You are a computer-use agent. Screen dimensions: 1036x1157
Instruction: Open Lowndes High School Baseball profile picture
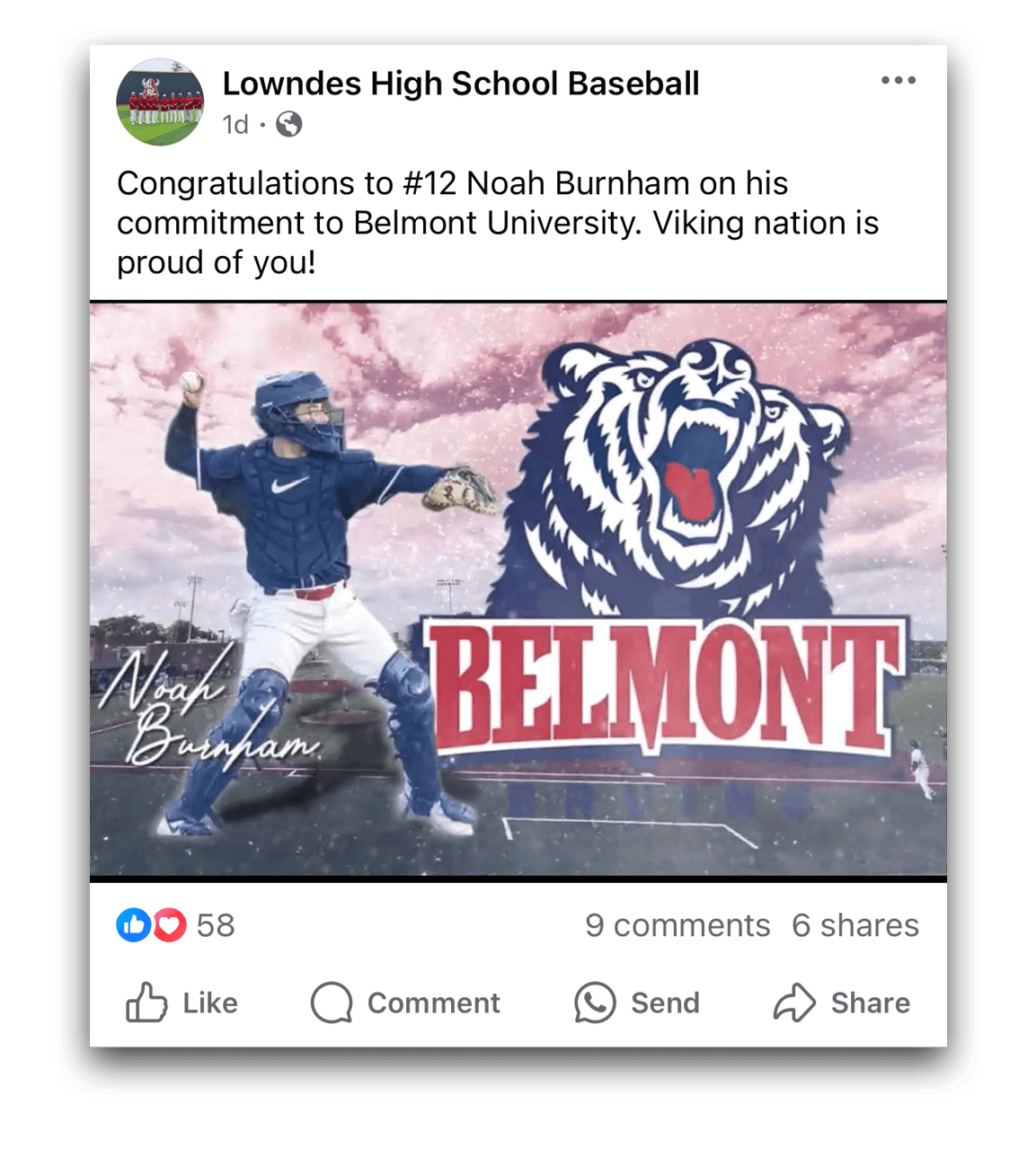(x=161, y=102)
